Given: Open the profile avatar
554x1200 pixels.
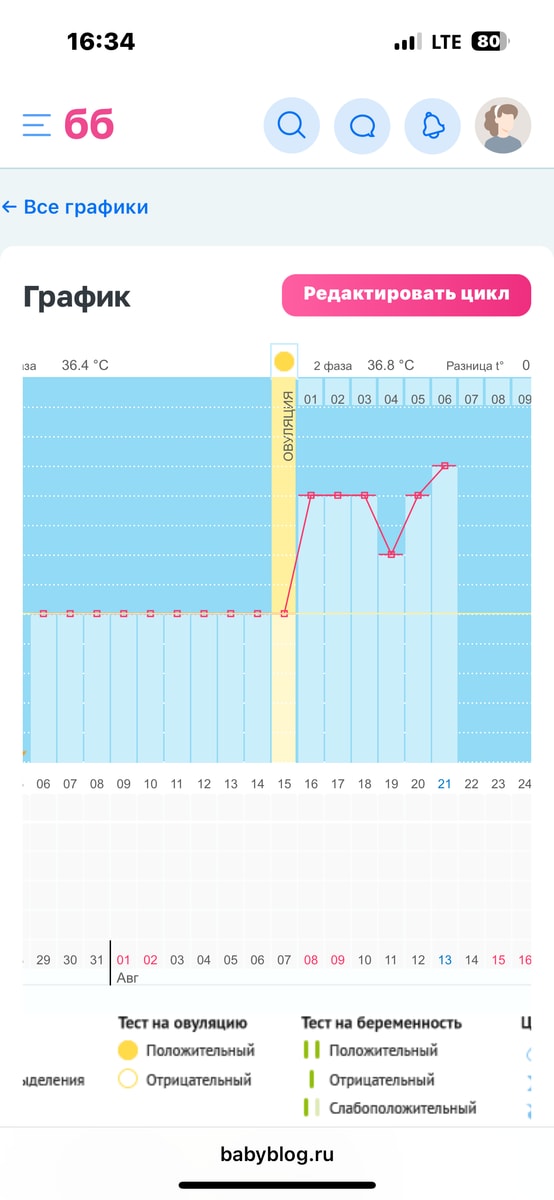Looking at the screenshot, I should click(503, 126).
